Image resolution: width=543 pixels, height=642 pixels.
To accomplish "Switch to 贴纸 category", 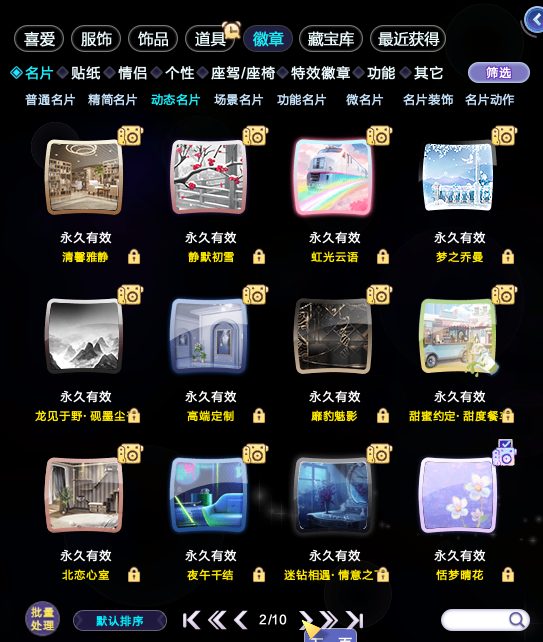I will pyautogui.click(x=86, y=73).
